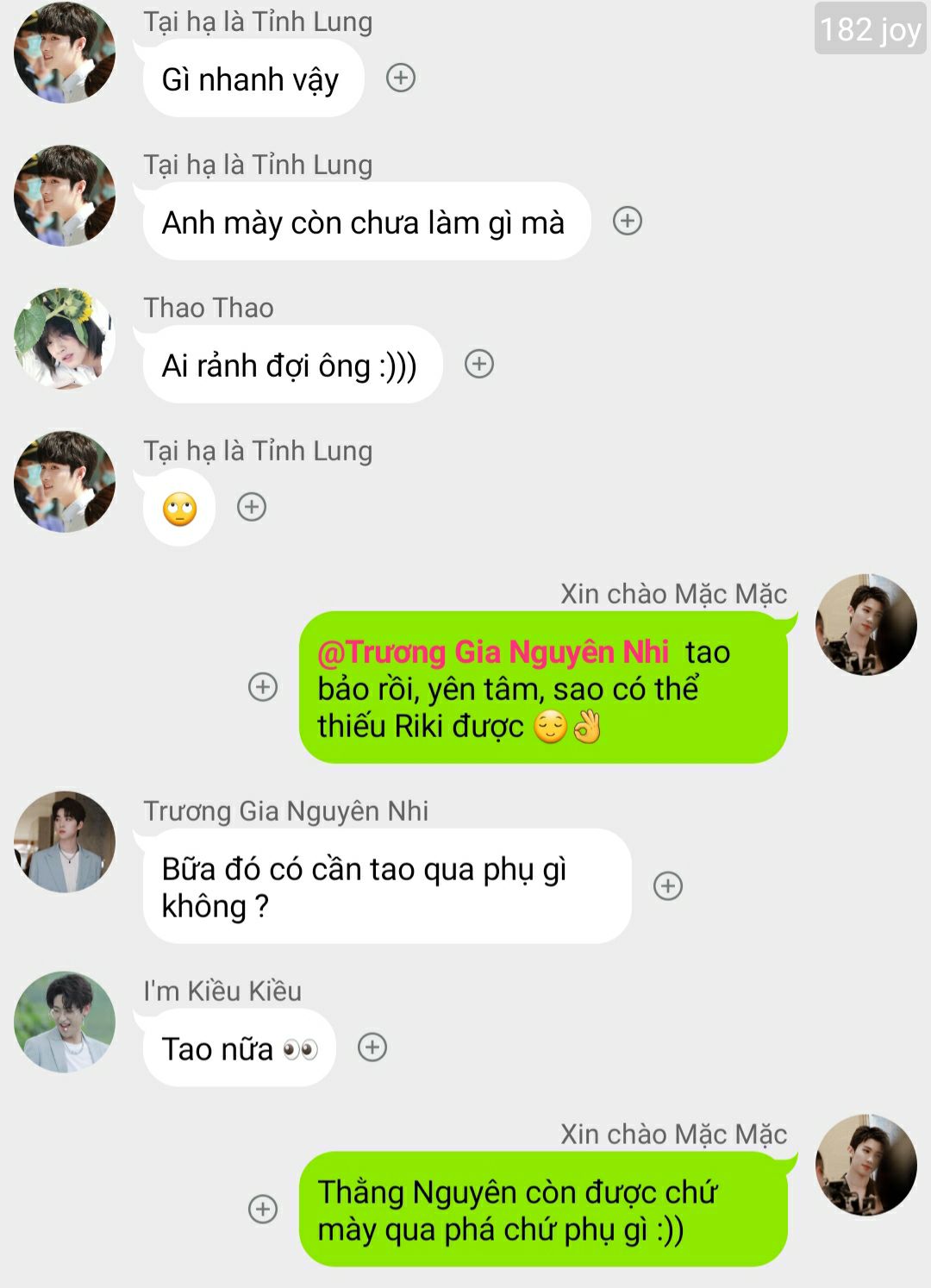
Task: Add reaction to "Gì nhanh vậy" message
Action: (400, 78)
